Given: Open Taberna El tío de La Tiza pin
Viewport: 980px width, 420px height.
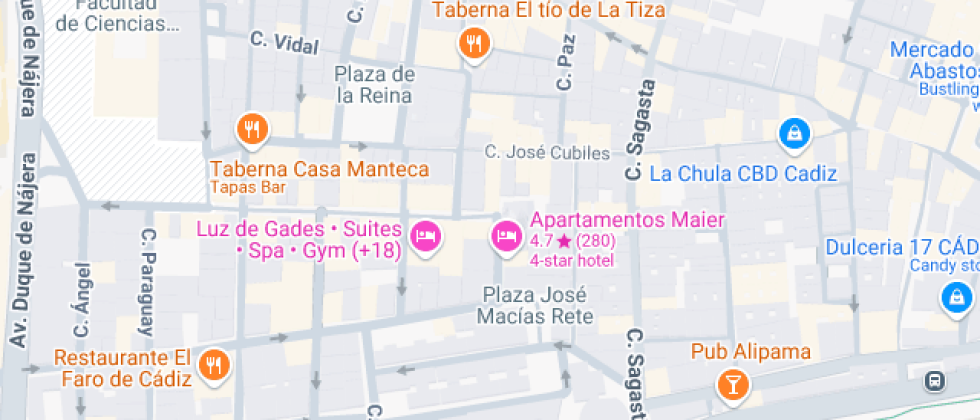Looking at the screenshot, I should click(475, 46).
